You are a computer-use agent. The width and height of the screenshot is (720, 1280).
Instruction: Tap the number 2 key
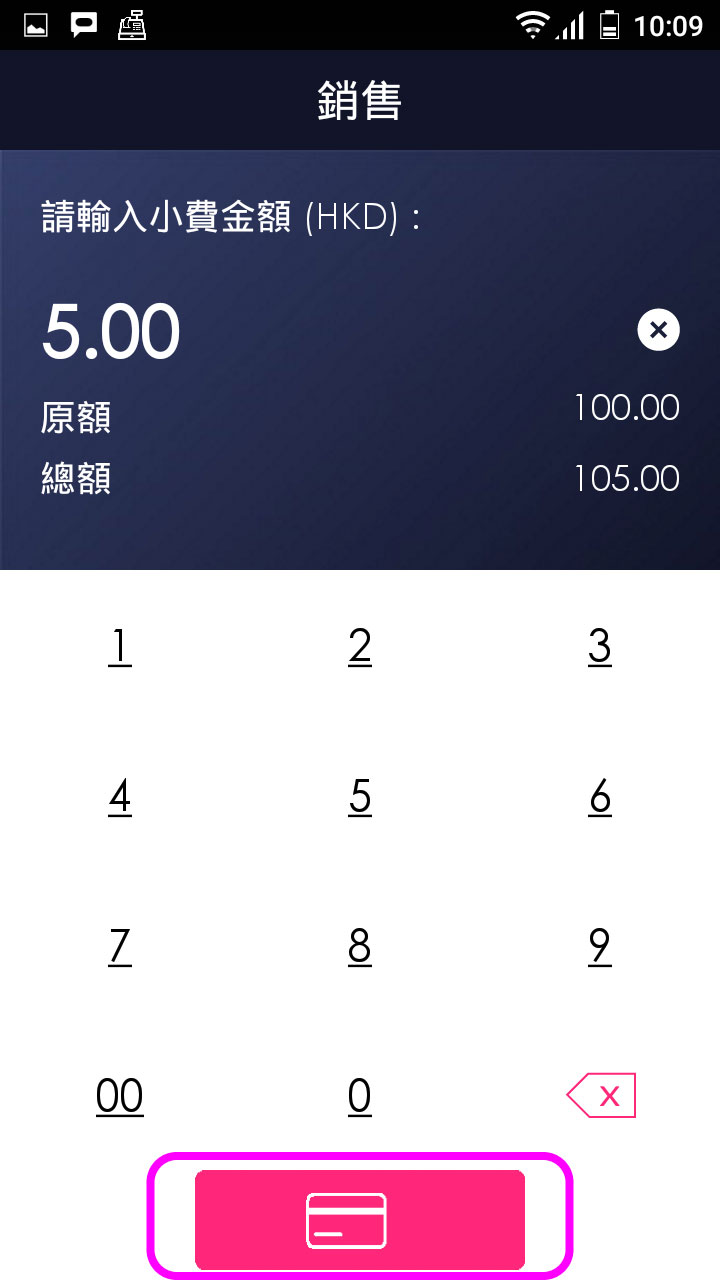(360, 647)
